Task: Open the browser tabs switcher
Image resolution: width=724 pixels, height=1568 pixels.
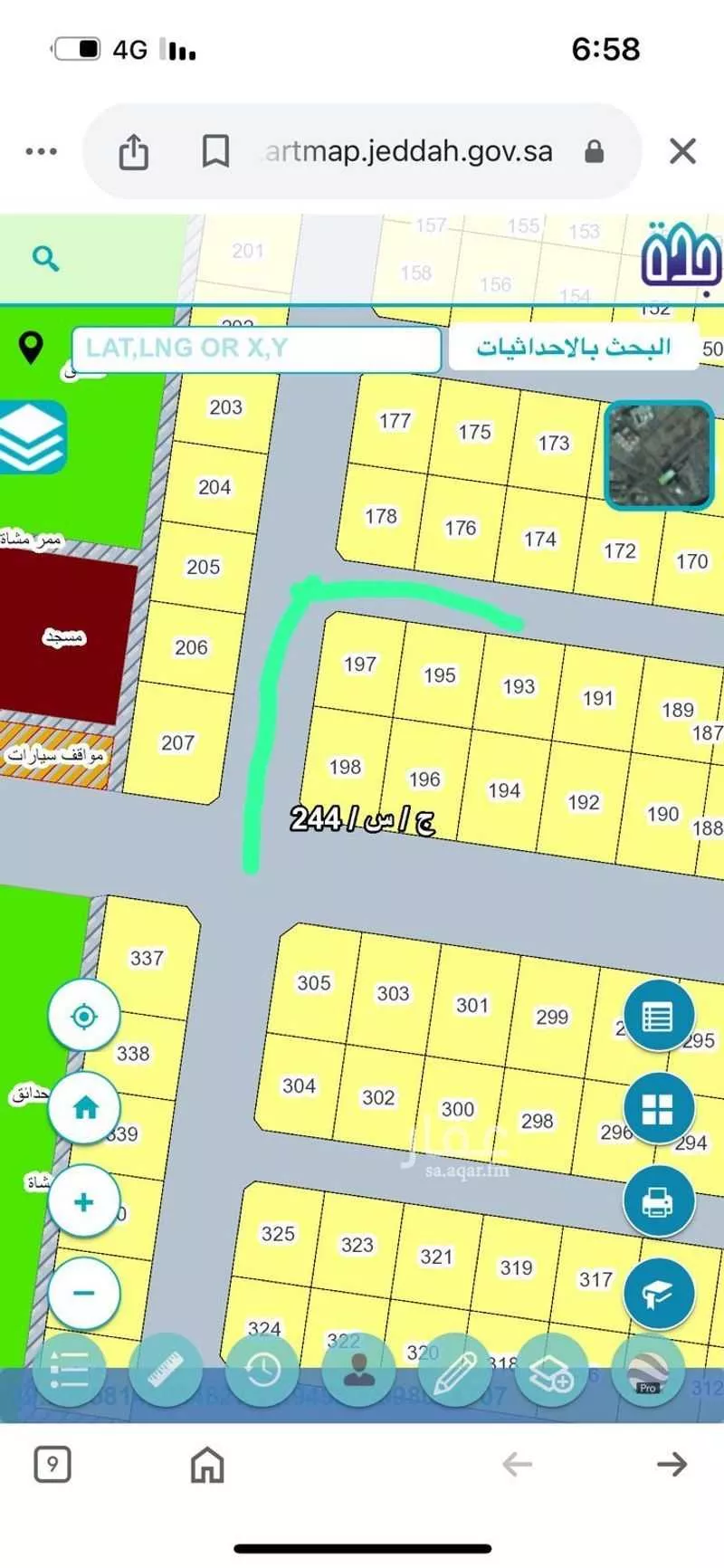Action: (52, 1464)
